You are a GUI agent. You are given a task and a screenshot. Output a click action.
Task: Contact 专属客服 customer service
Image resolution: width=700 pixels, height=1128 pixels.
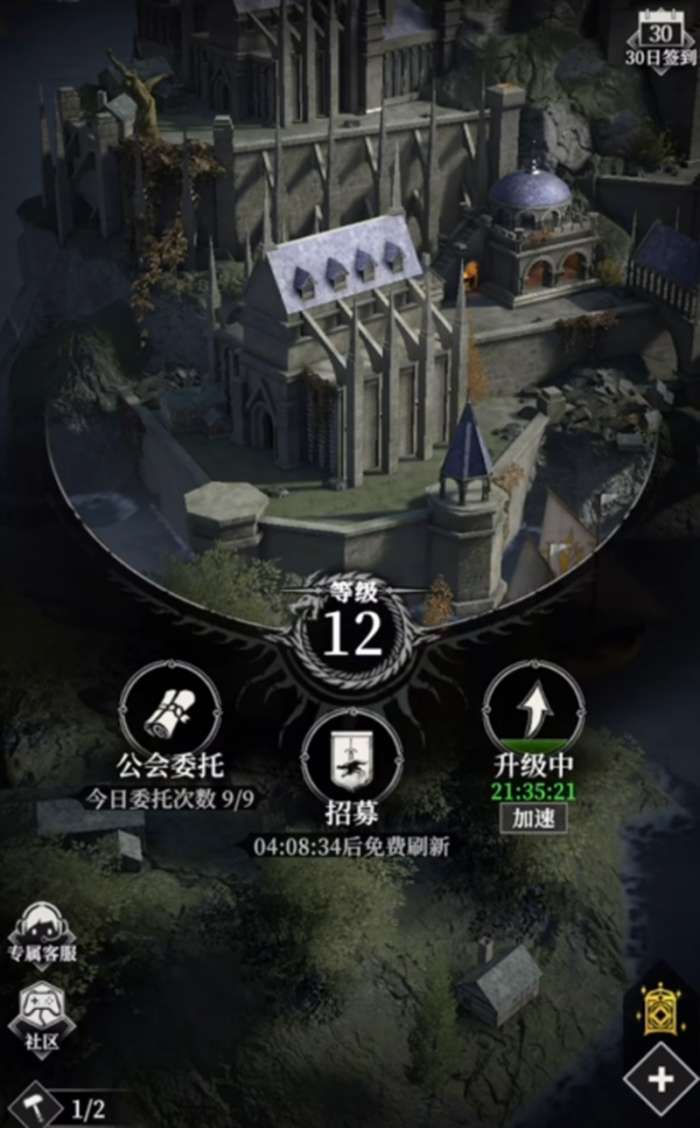(x=42, y=932)
